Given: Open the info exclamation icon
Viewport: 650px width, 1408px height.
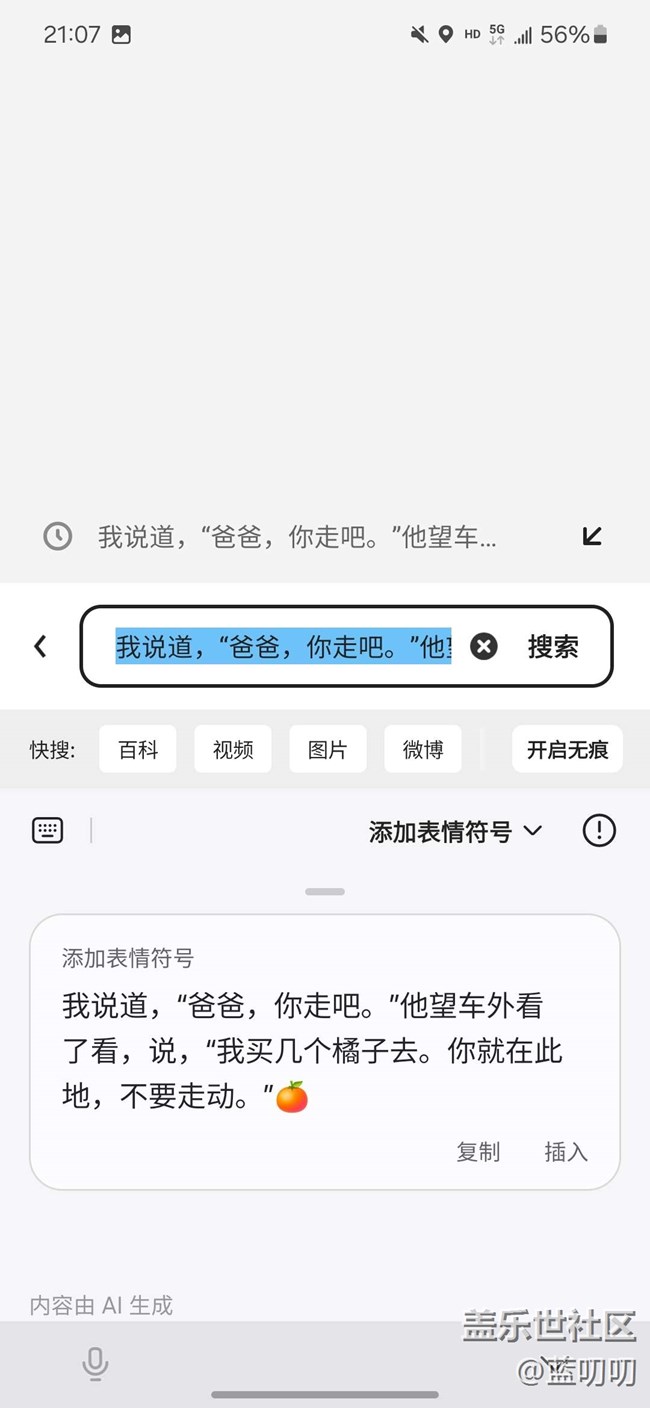Looking at the screenshot, I should click(599, 830).
